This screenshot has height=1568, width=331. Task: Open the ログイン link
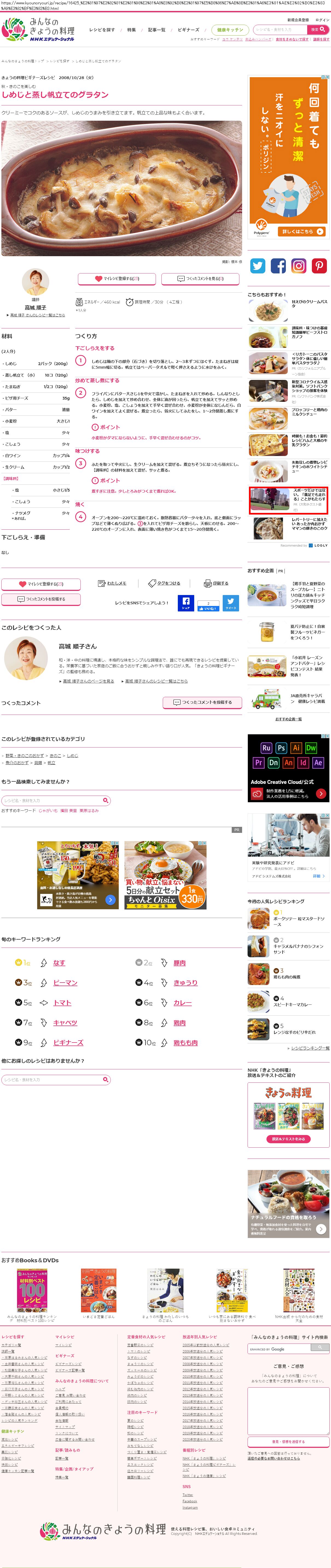coord(322,20)
